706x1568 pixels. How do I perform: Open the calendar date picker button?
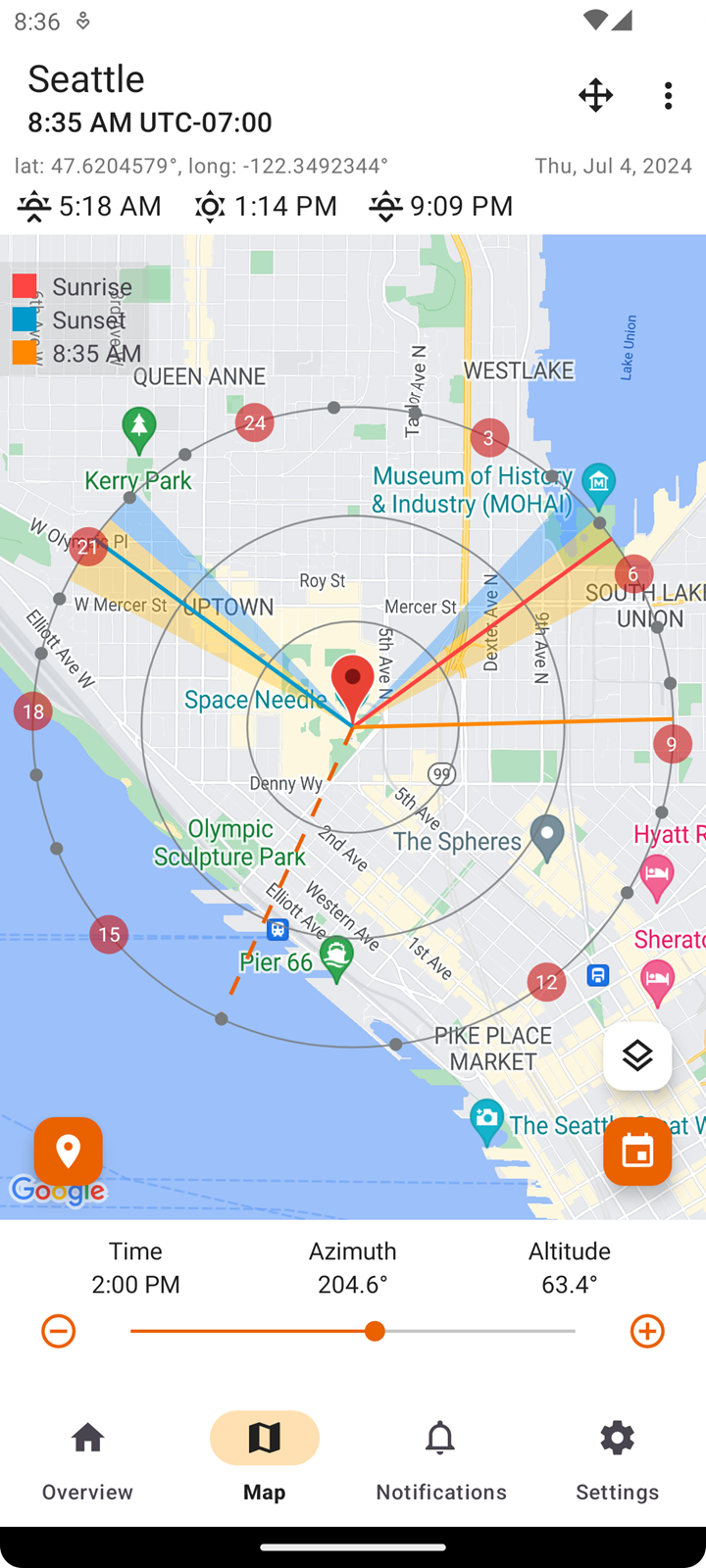[637, 1151]
